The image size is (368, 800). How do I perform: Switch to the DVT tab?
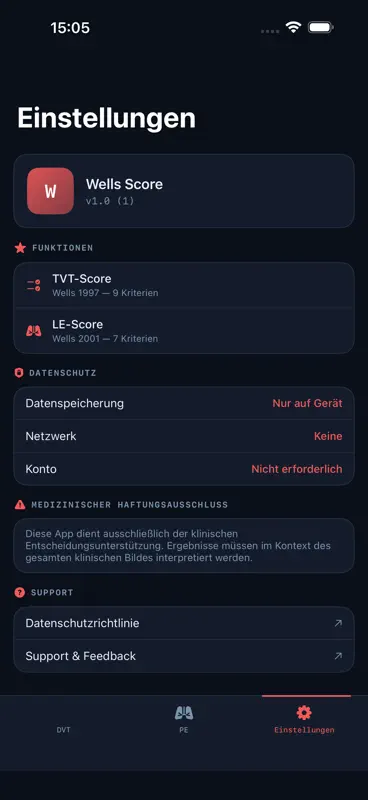coord(64,720)
